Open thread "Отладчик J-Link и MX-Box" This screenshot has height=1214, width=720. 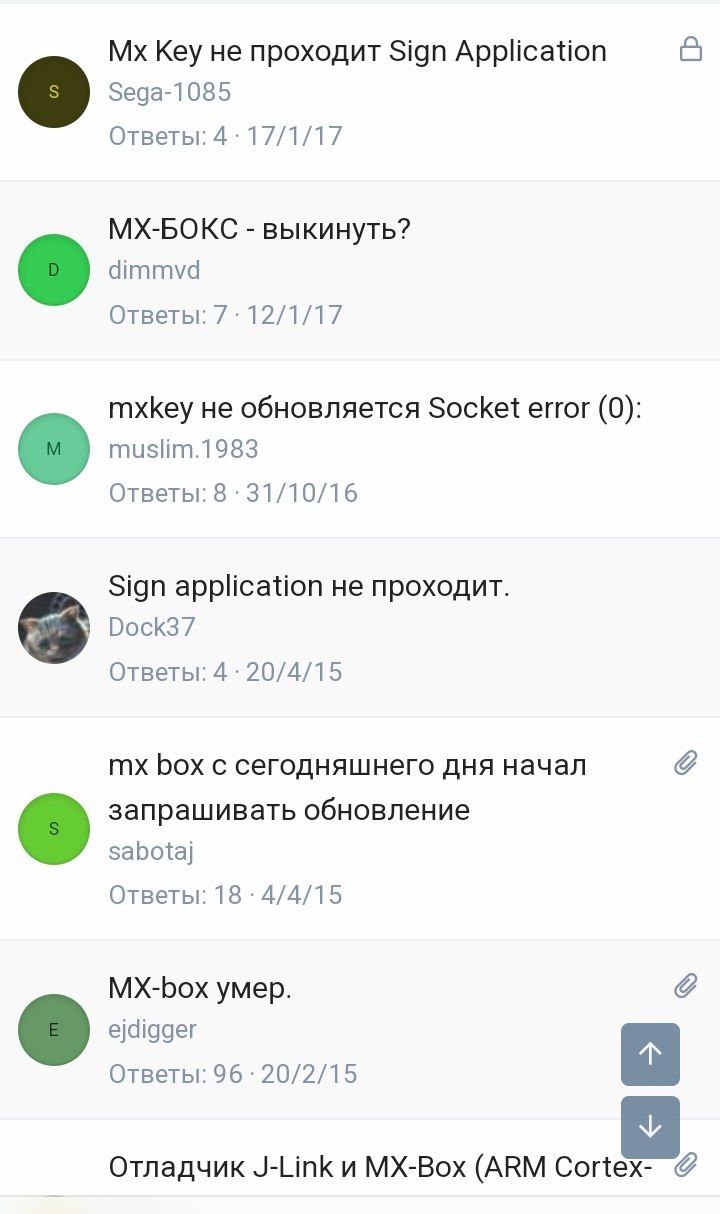pyautogui.click(x=381, y=1166)
